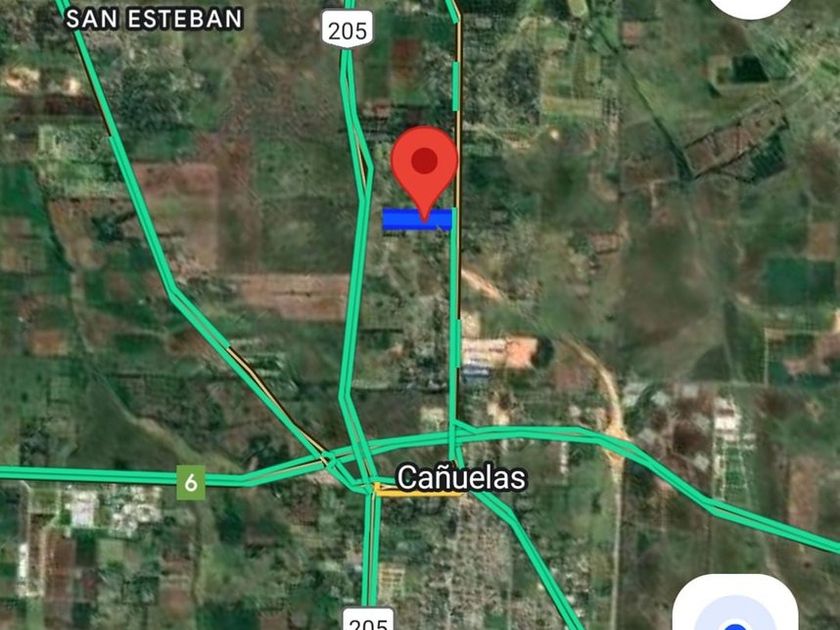This screenshot has width=840, height=630.
Task: Tap the my-location button at the bottom right
Action: (735, 606)
